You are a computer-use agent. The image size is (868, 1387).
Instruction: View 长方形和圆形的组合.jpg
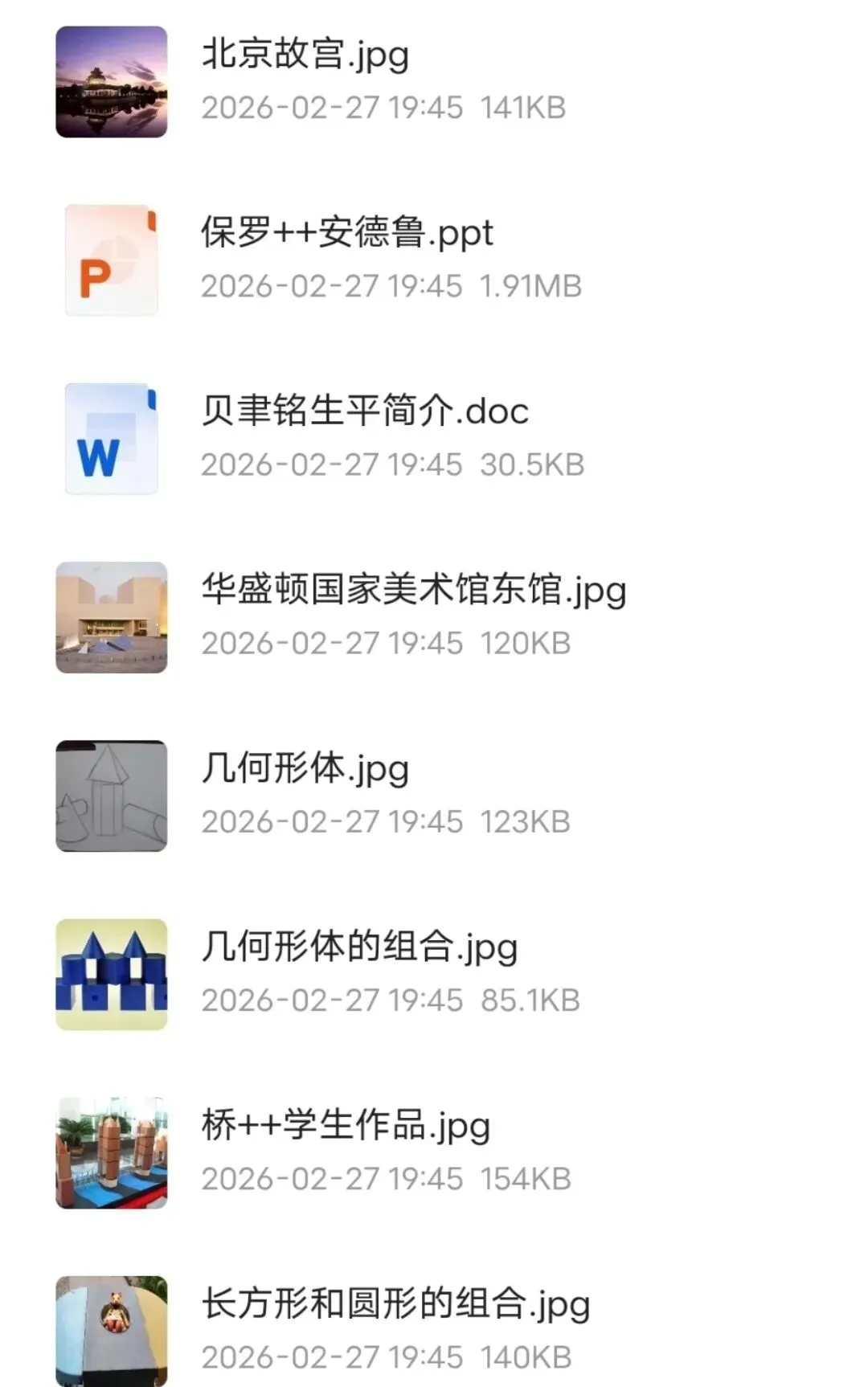pyautogui.click(x=395, y=1305)
